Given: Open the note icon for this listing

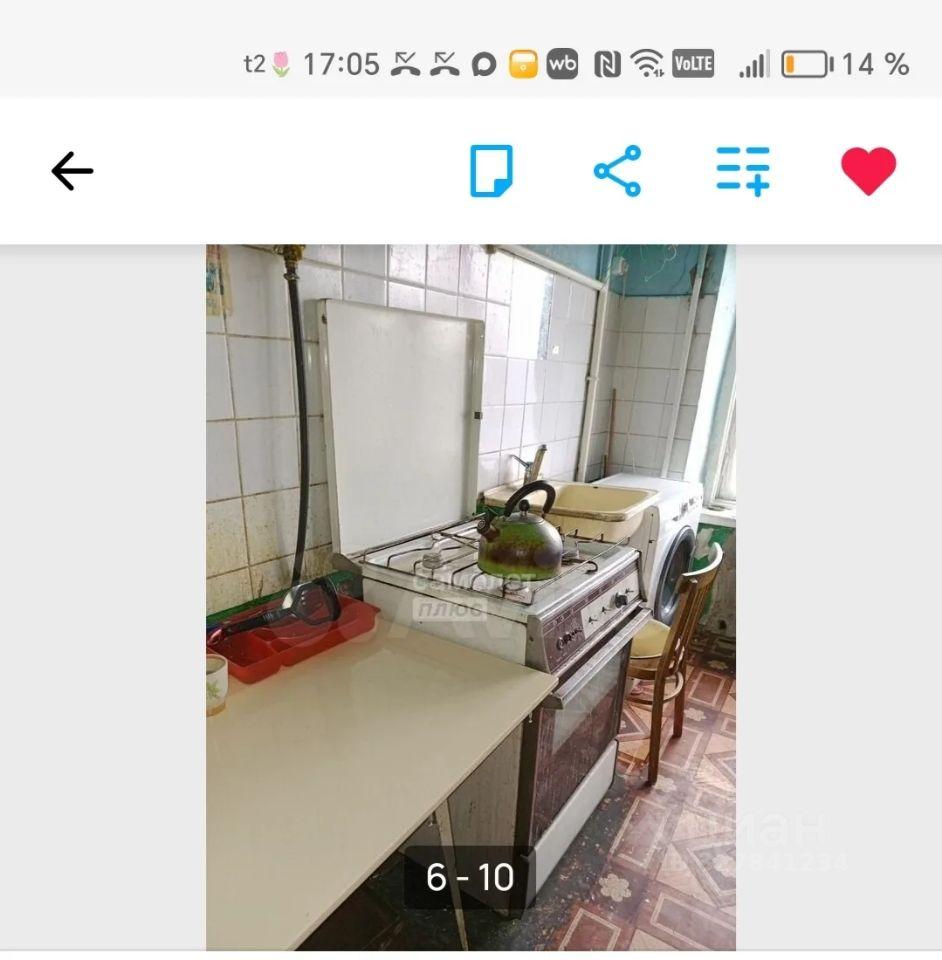Looking at the screenshot, I should tap(491, 171).
